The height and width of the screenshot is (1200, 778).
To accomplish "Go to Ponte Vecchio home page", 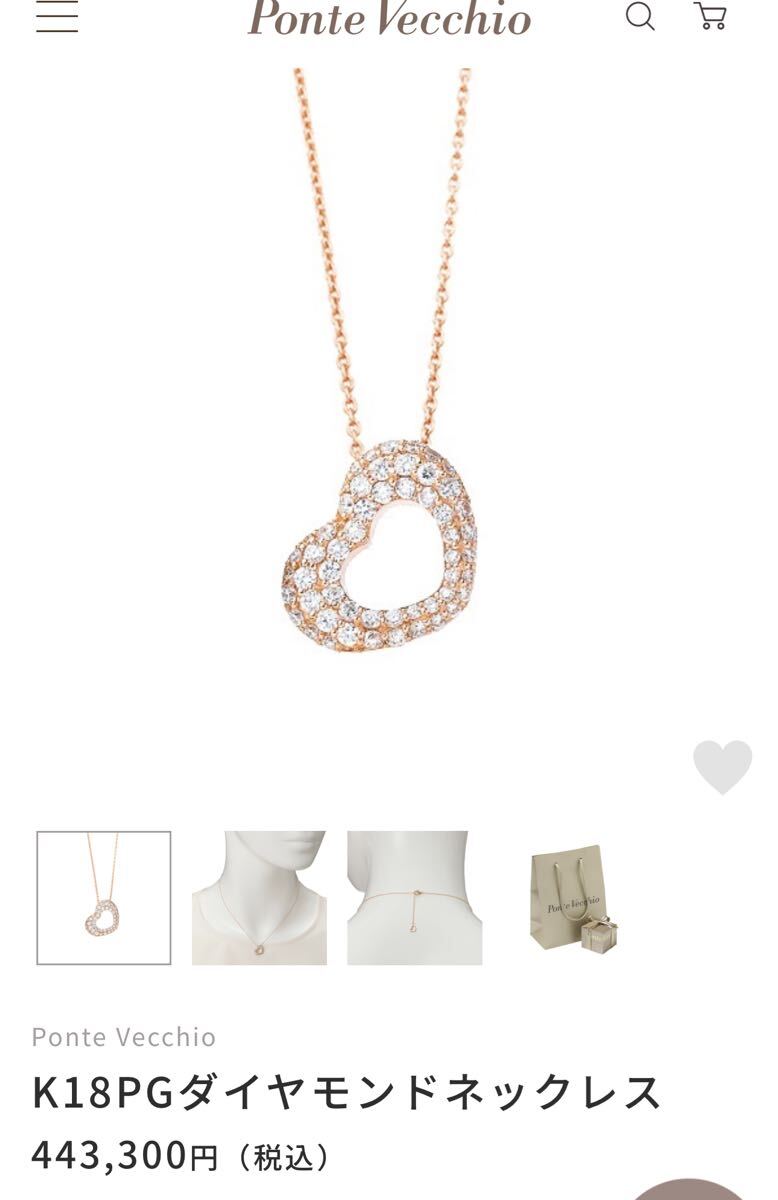I will coord(389,18).
